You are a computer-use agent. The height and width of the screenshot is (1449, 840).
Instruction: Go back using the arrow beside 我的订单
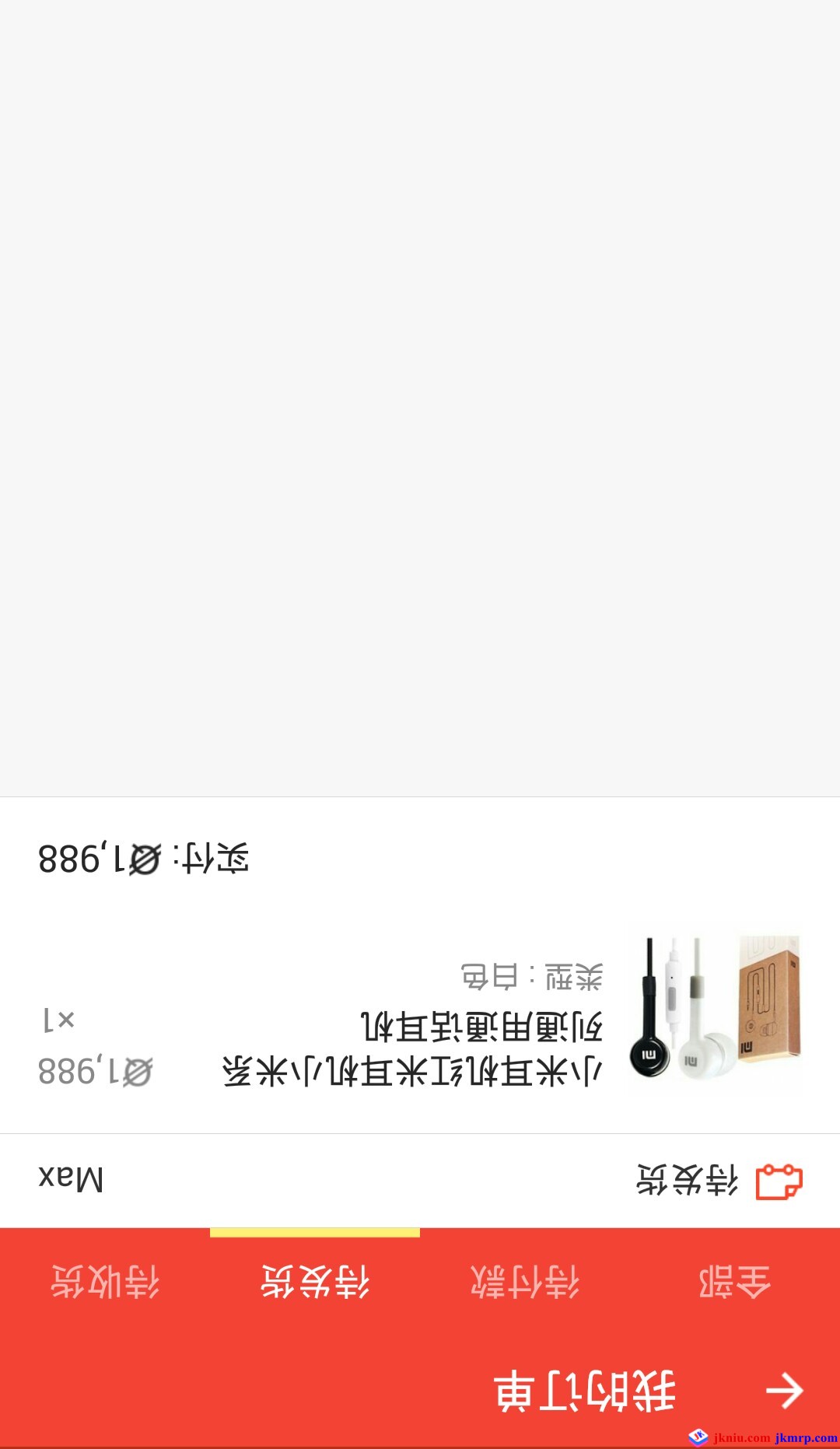pos(784,1391)
